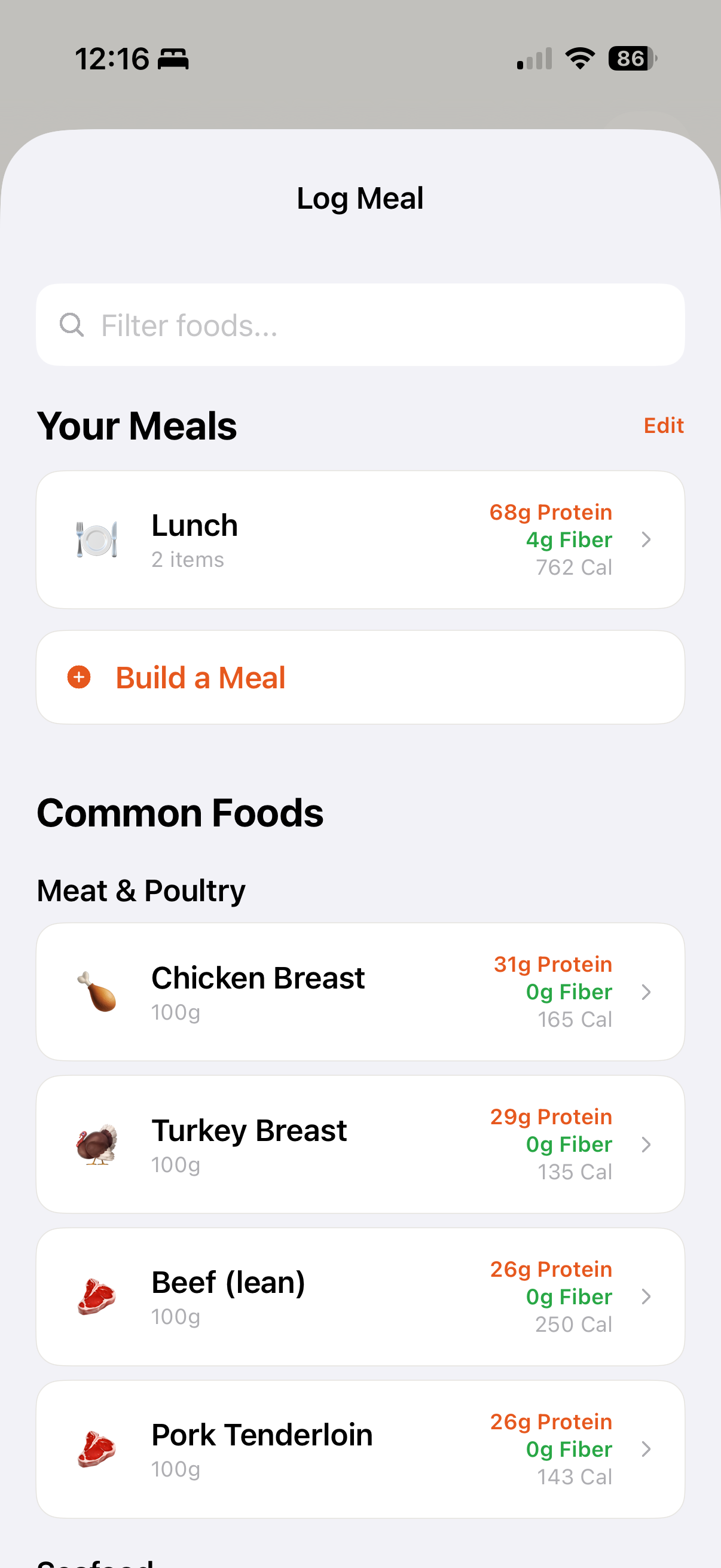Click the turkey icon next to Turkey Breast
Viewport: 721px width, 1568px height.
point(97,1145)
